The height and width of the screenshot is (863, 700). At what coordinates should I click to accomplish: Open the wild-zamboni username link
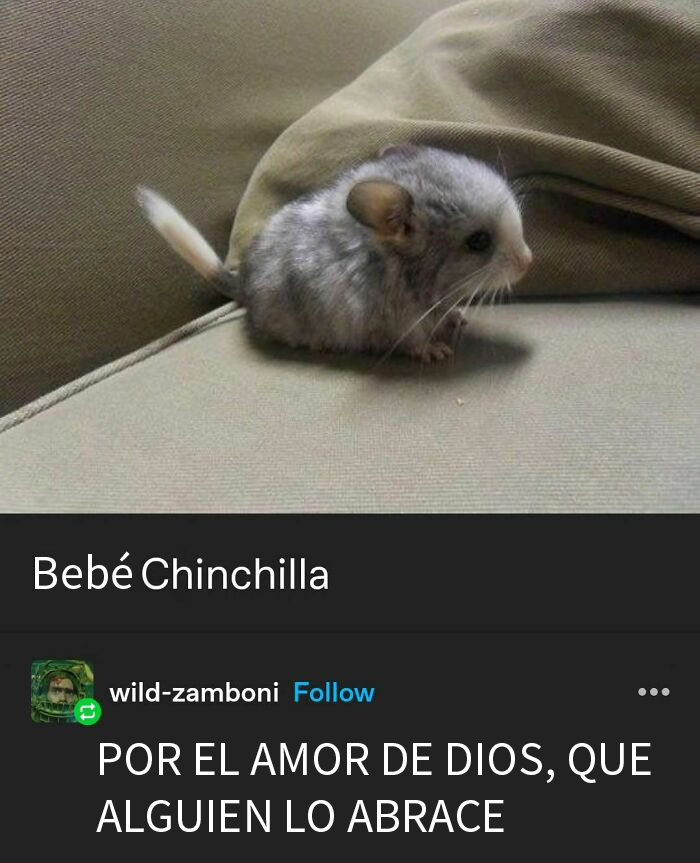tap(193, 692)
